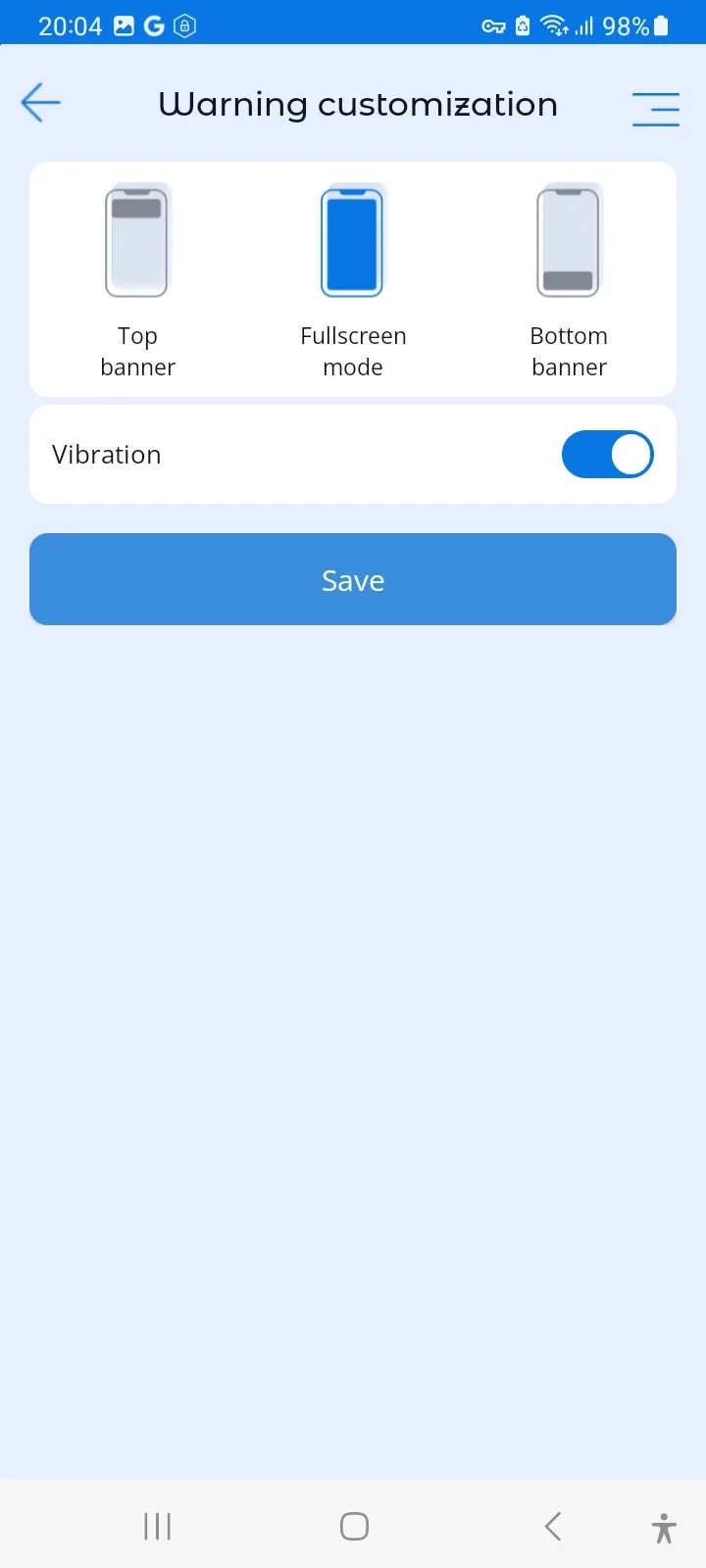Open the menu in the top-right corner
The width and height of the screenshot is (706, 1568).
click(x=655, y=109)
